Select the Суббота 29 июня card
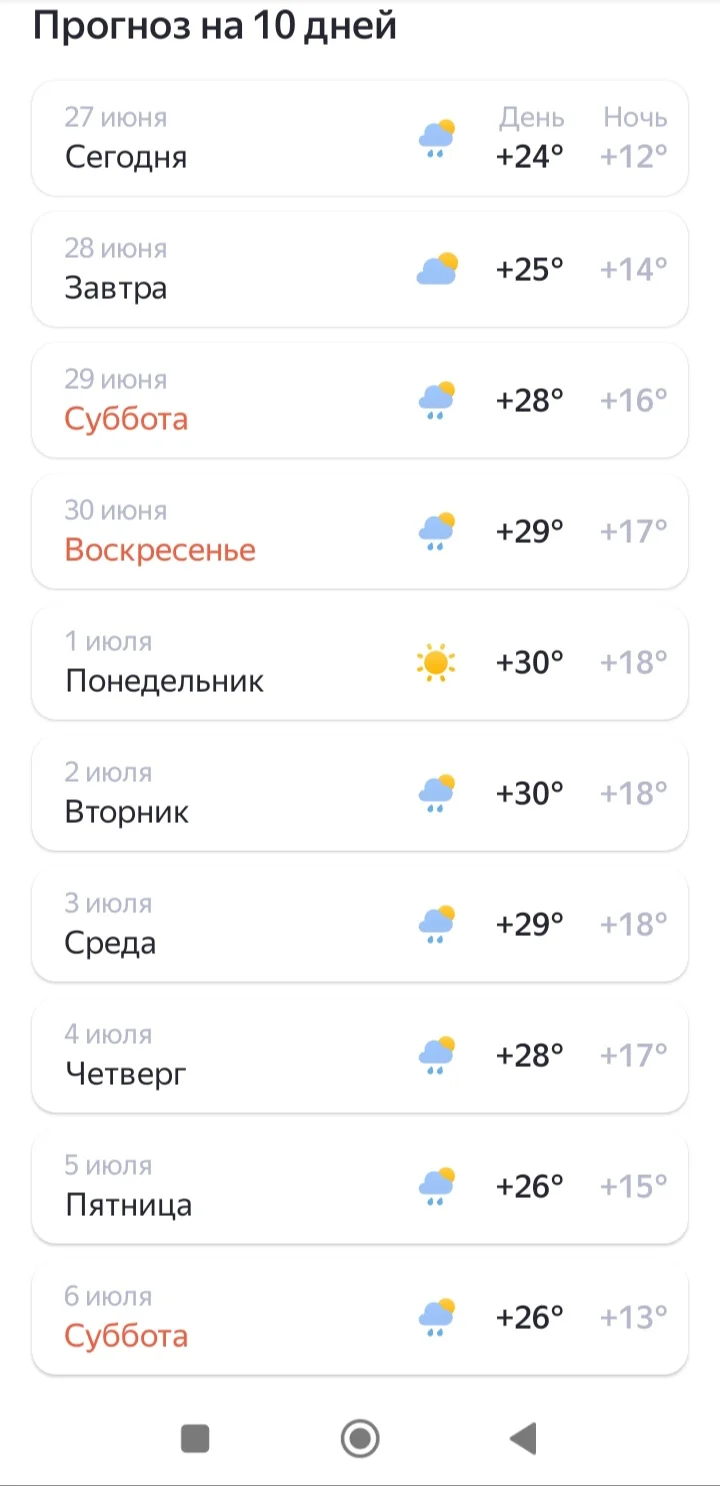The height and width of the screenshot is (1486, 720). (x=360, y=400)
